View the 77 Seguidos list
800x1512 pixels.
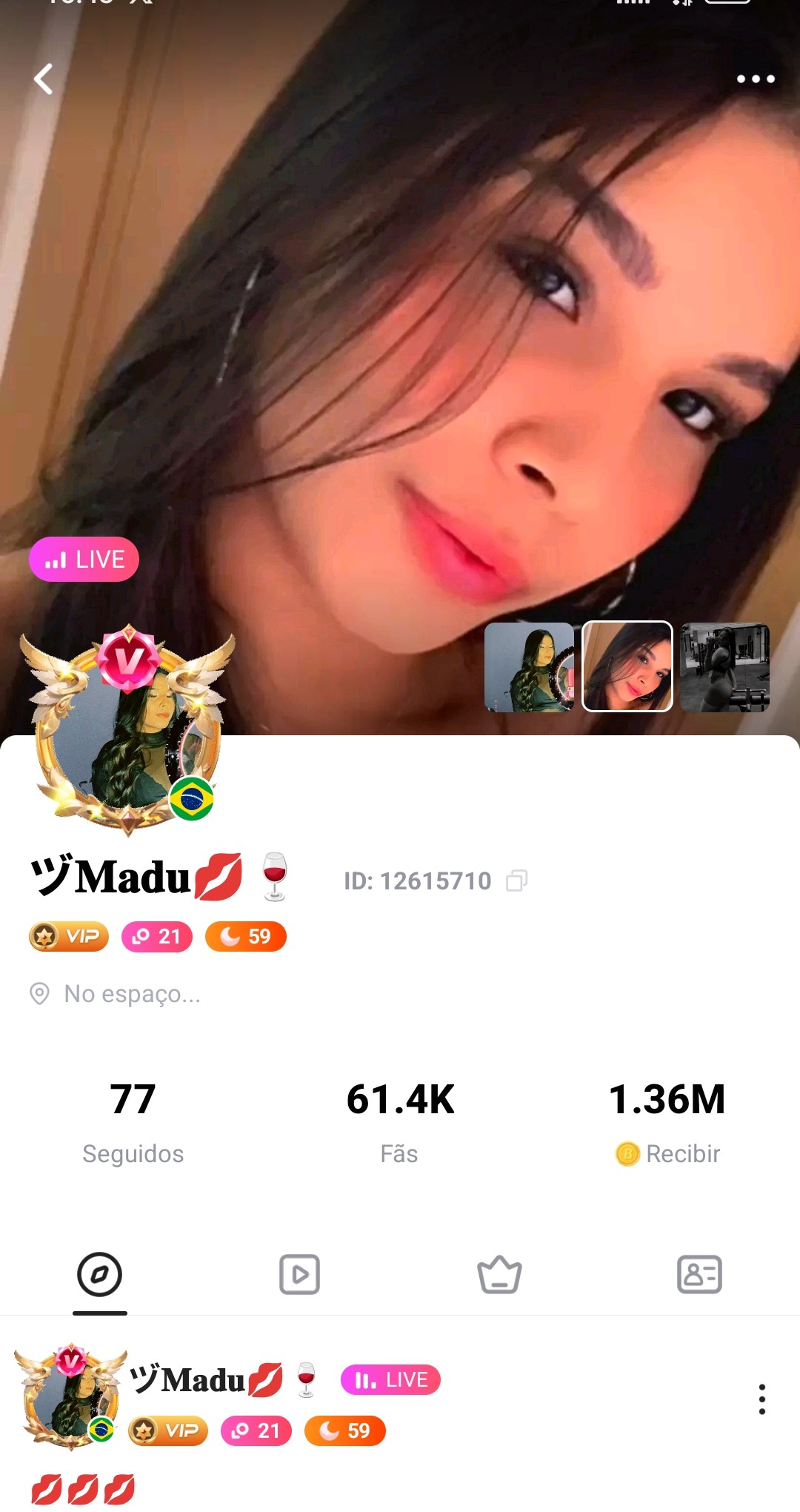point(133,1121)
